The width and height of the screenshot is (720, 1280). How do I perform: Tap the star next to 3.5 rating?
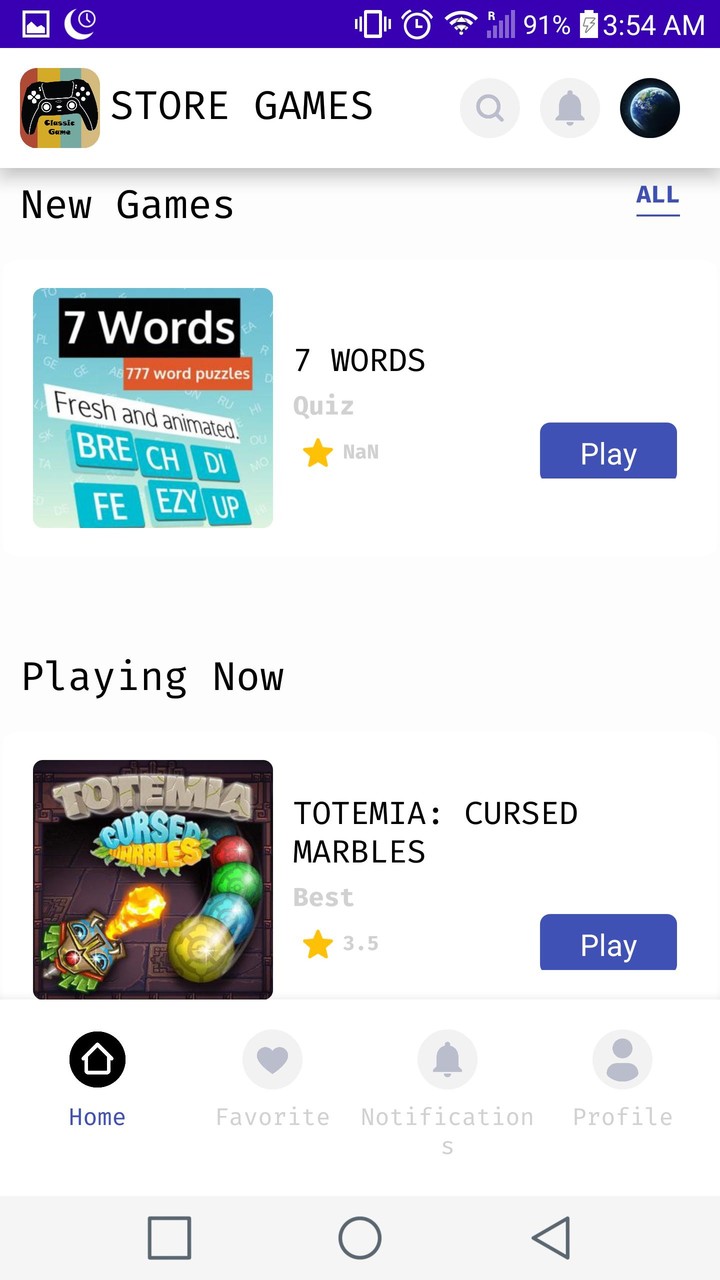coord(318,943)
